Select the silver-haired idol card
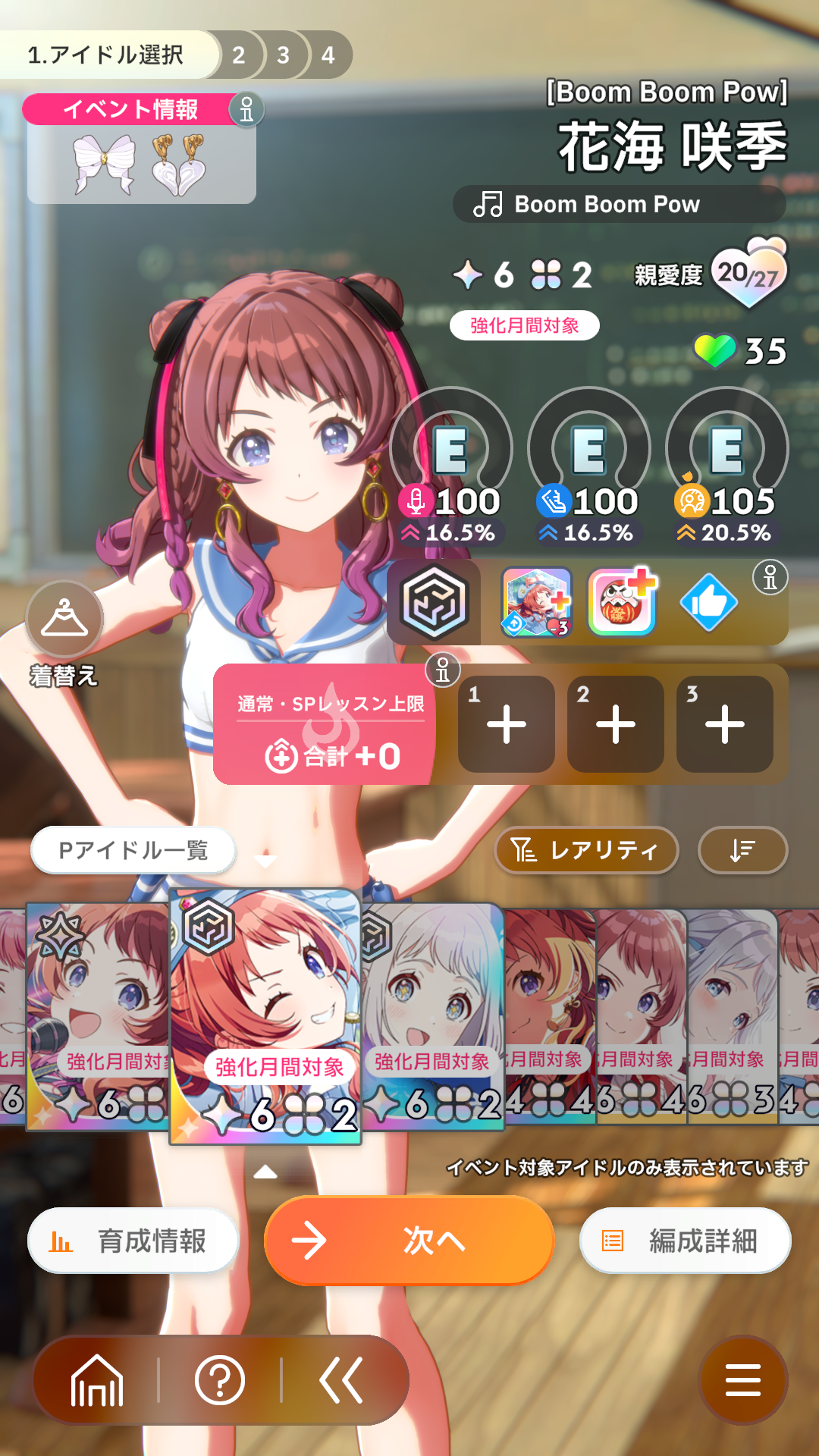 click(x=433, y=1017)
